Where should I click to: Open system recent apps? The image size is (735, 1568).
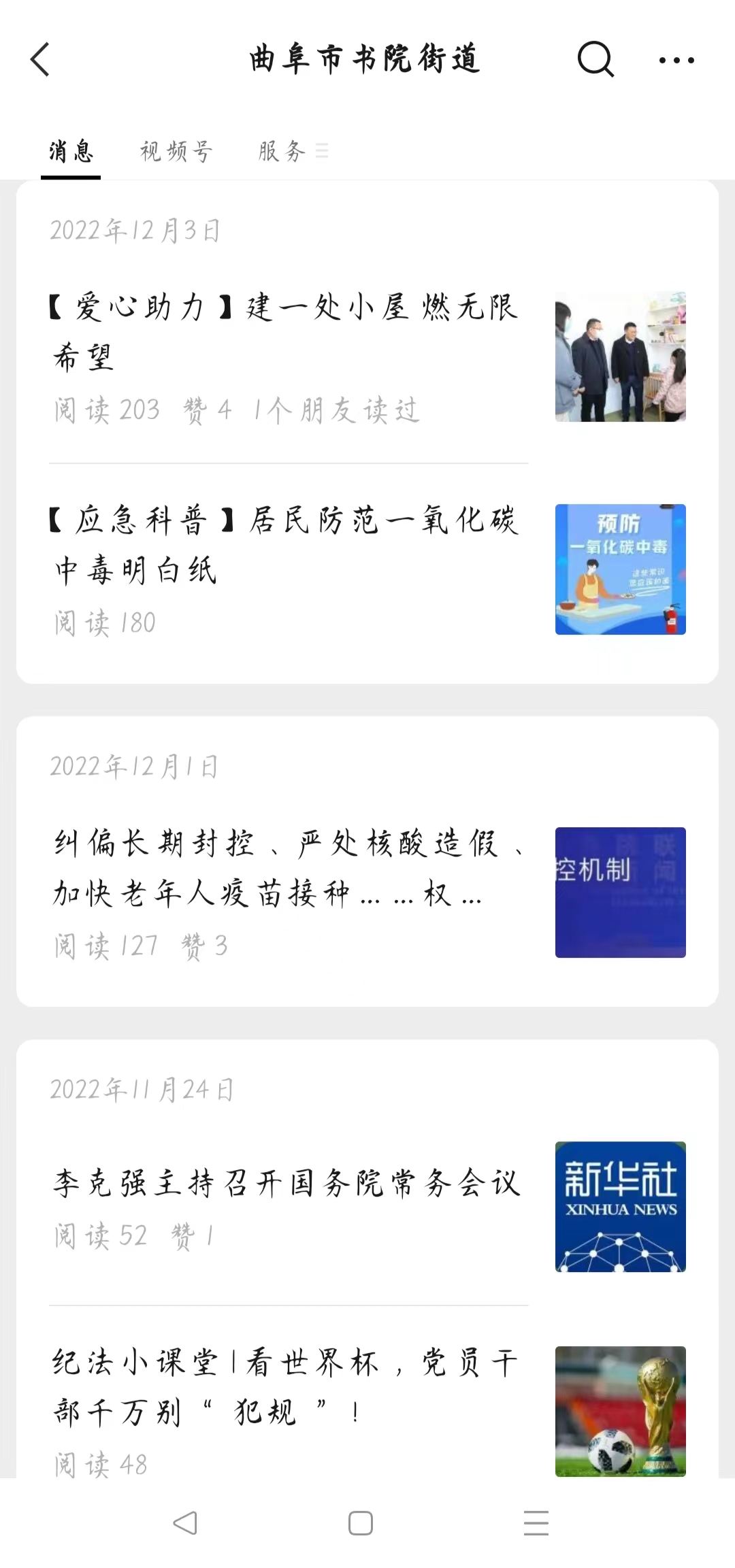point(536,1523)
